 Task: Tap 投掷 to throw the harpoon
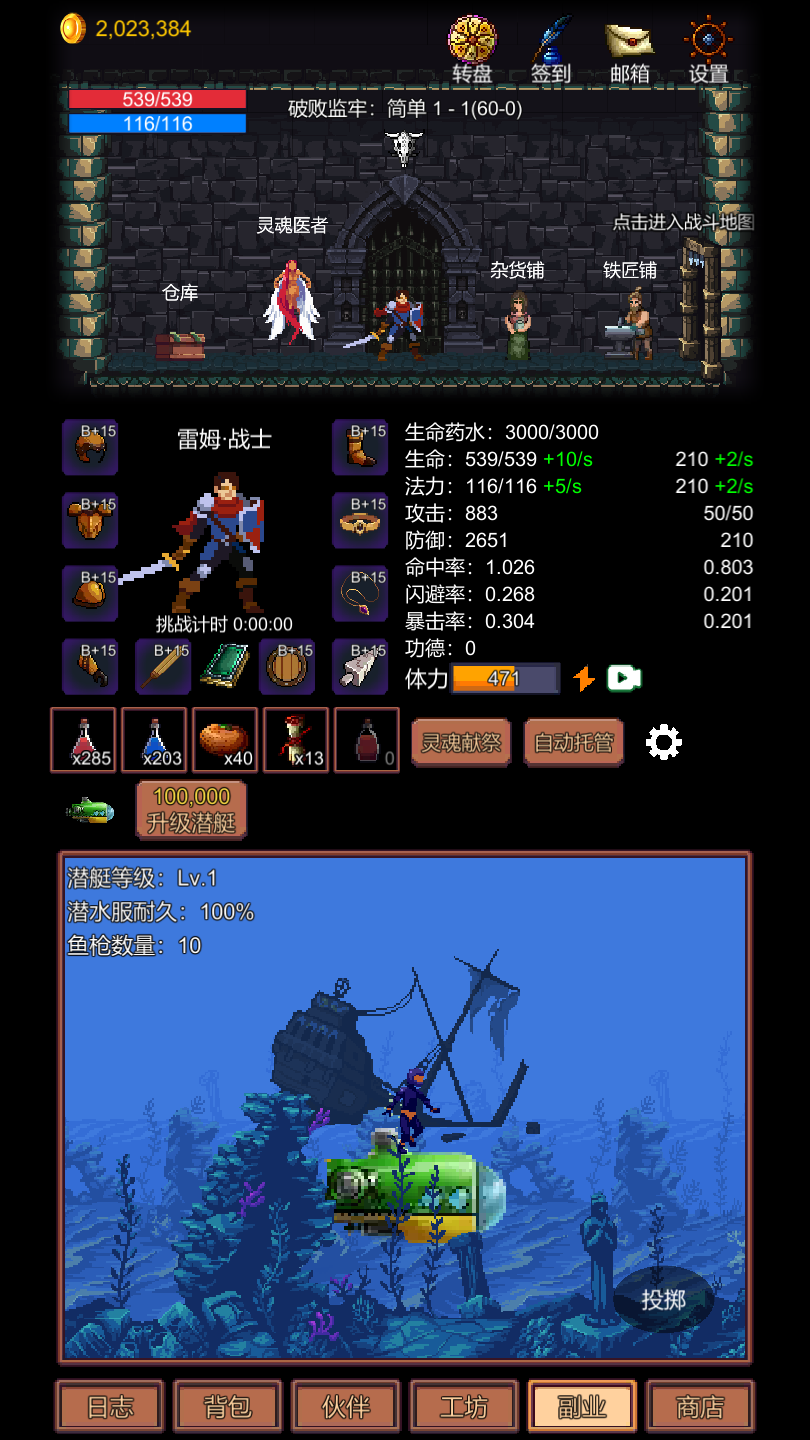point(664,1300)
